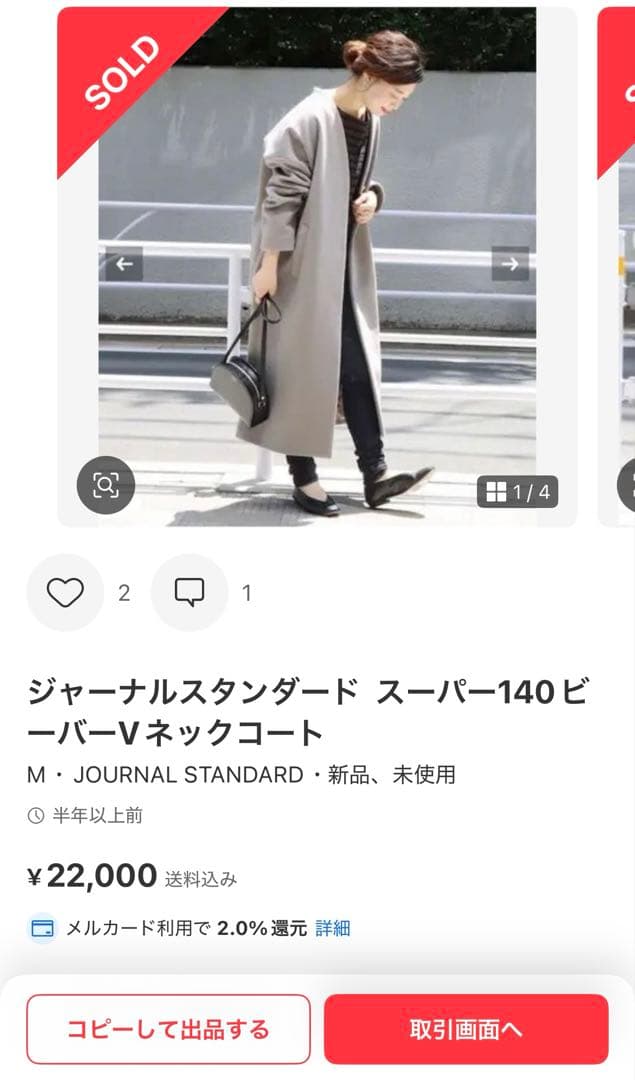Viewport: 635px width, 1080px height.
Task: Show next photo with right arrow
Action: 510,264
